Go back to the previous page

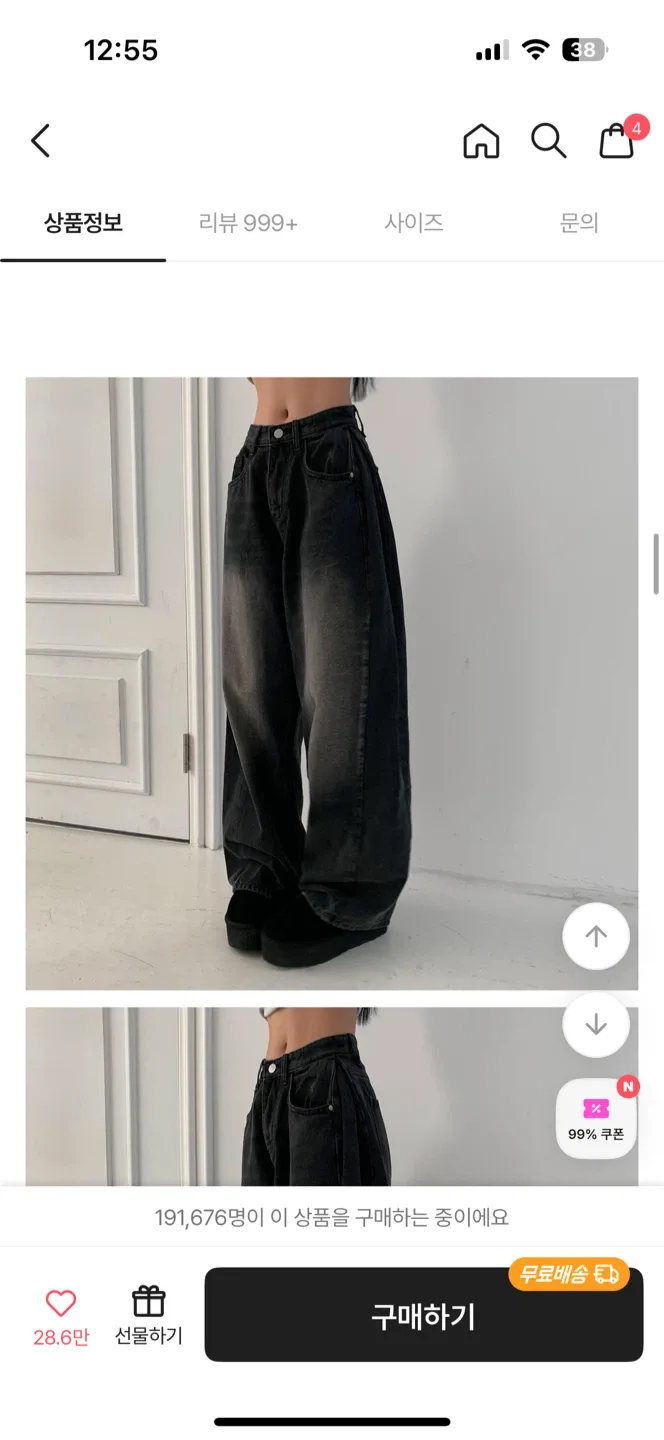tap(40, 141)
